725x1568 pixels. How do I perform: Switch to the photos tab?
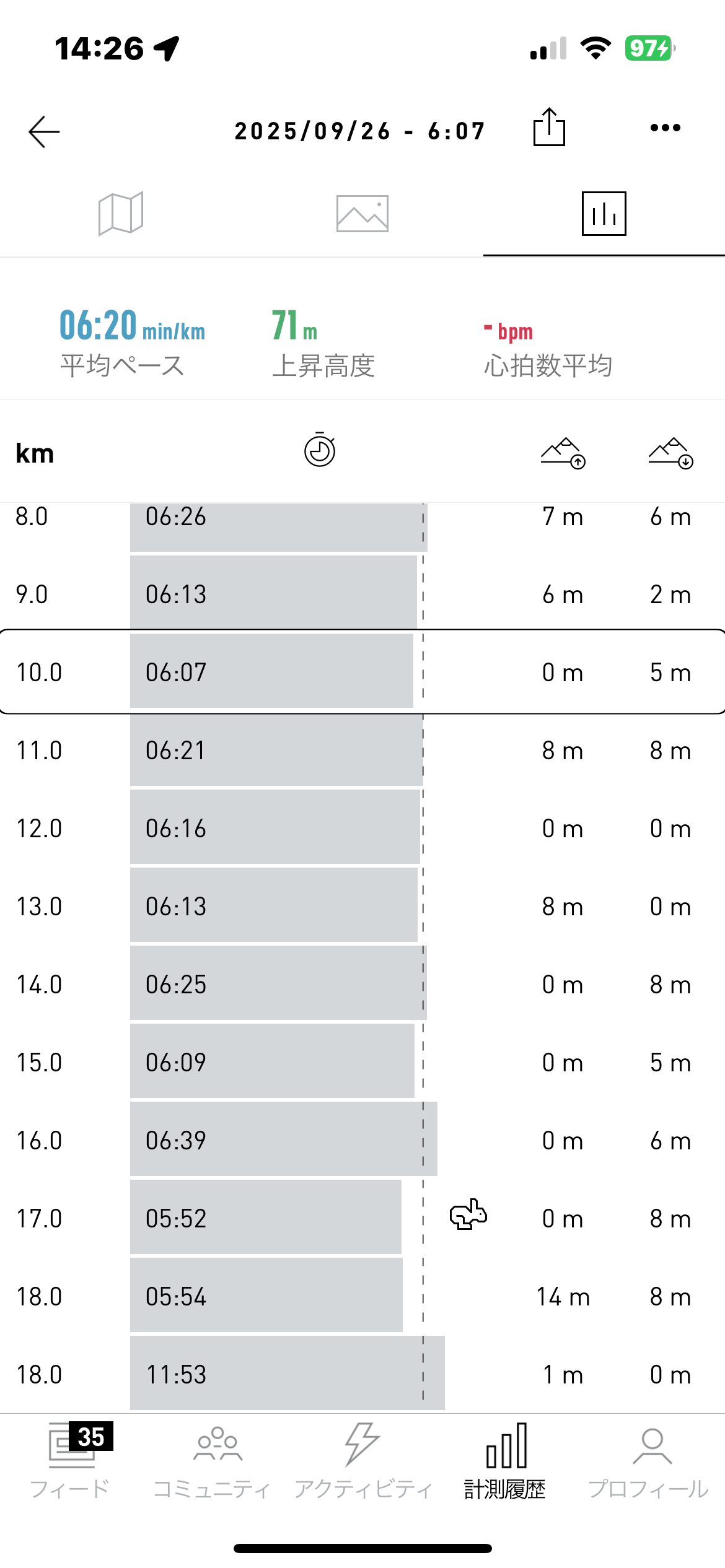point(362,214)
